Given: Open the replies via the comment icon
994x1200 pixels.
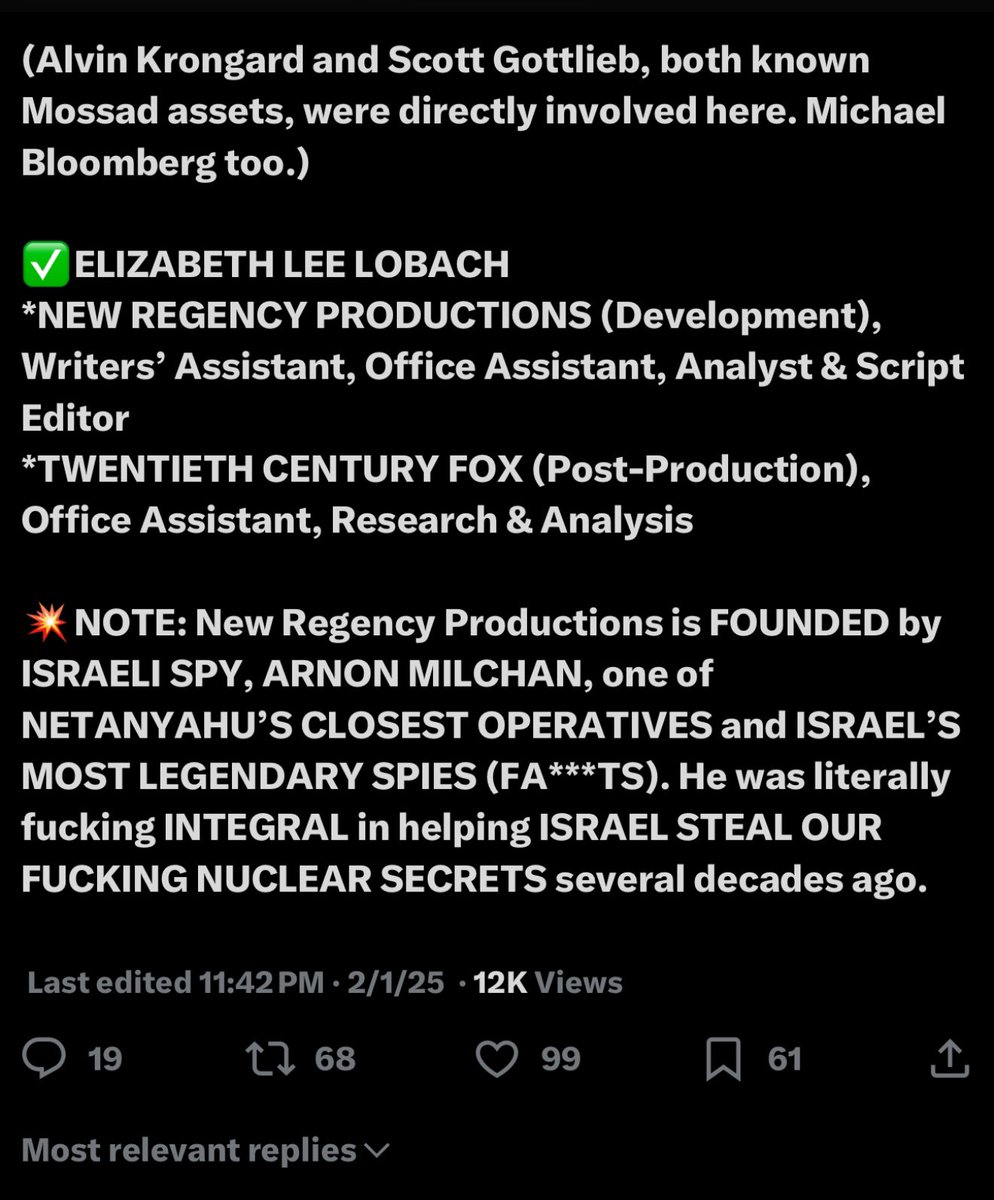Looking at the screenshot, I should [x=44, y=1059].
